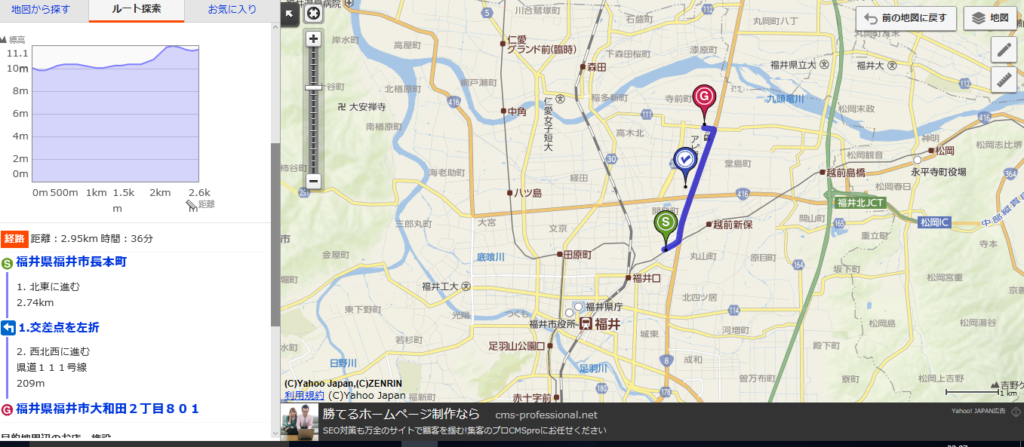This screenshot has width=1024, height=447.
Task: Tap the compass recenter icon
Action: point(313,13)
